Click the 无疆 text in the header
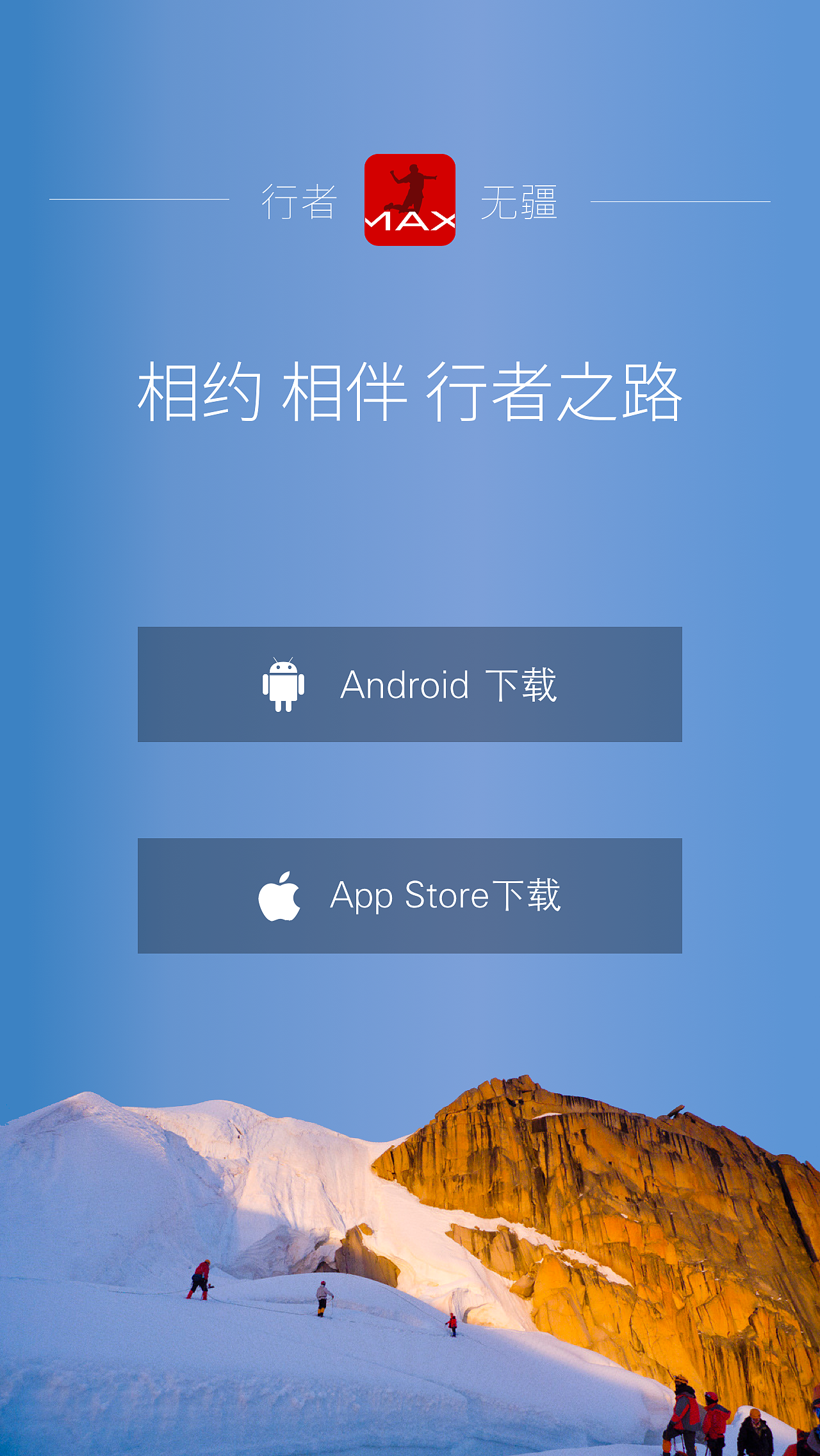Image resolution: width=820 pixels, height=1456 pixels. point(520,200)
